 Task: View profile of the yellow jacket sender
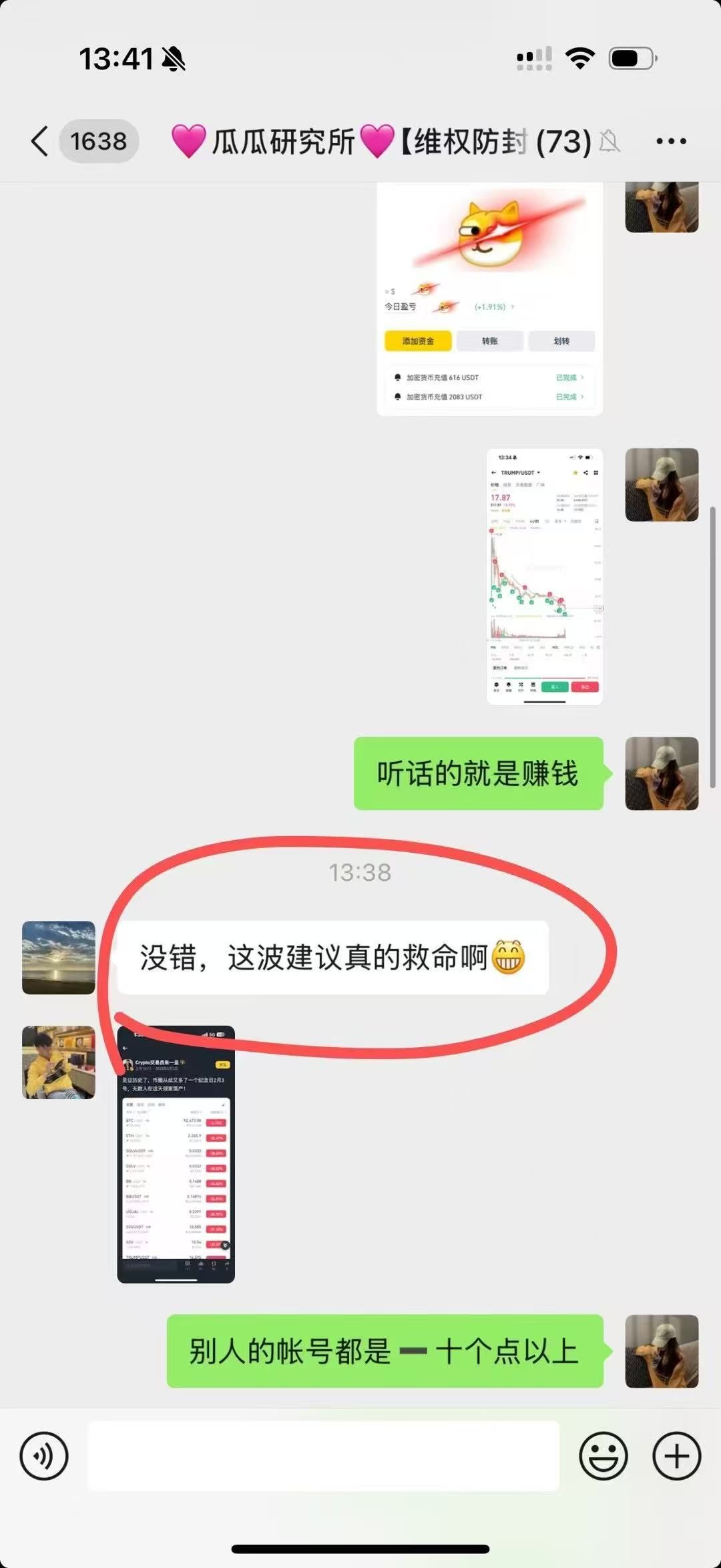point(59,1062)
